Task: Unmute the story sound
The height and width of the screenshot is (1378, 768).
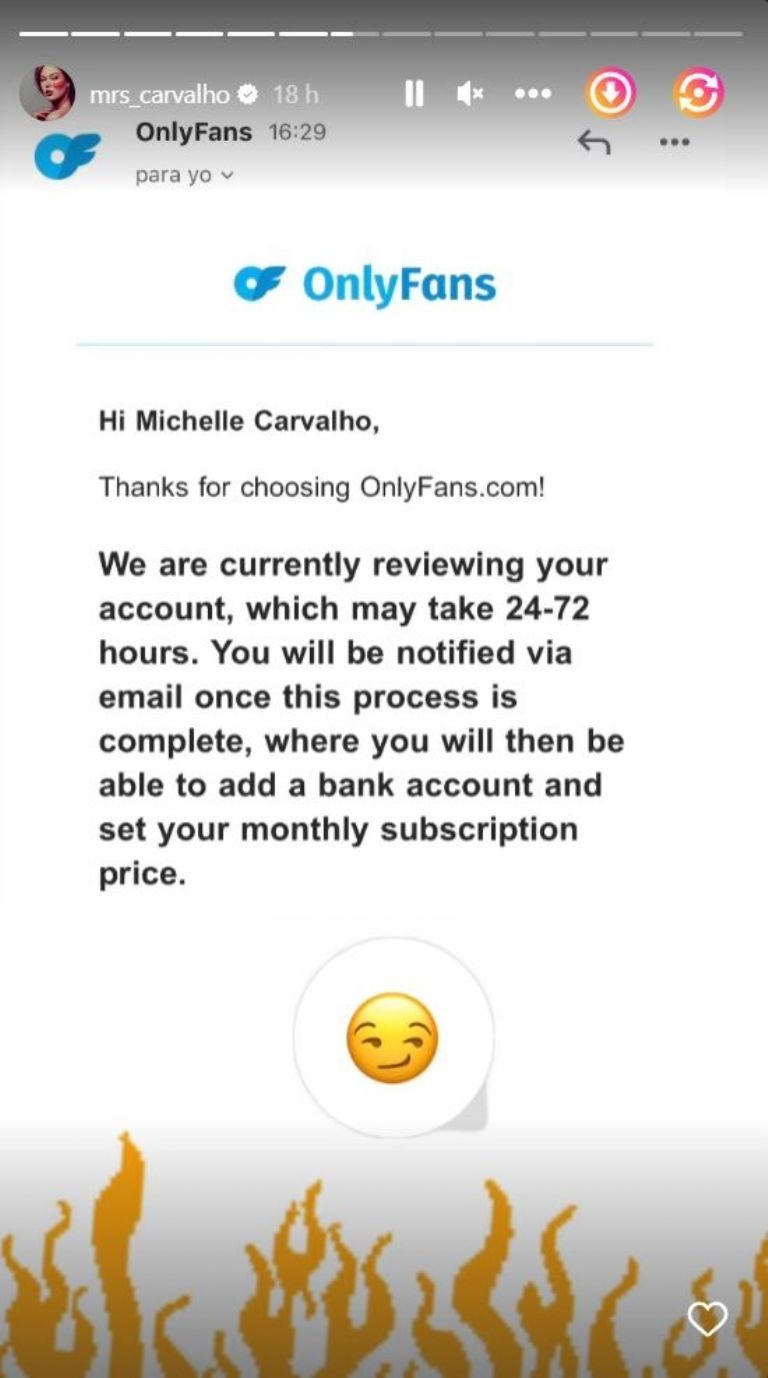Action: tap(470, 94)
